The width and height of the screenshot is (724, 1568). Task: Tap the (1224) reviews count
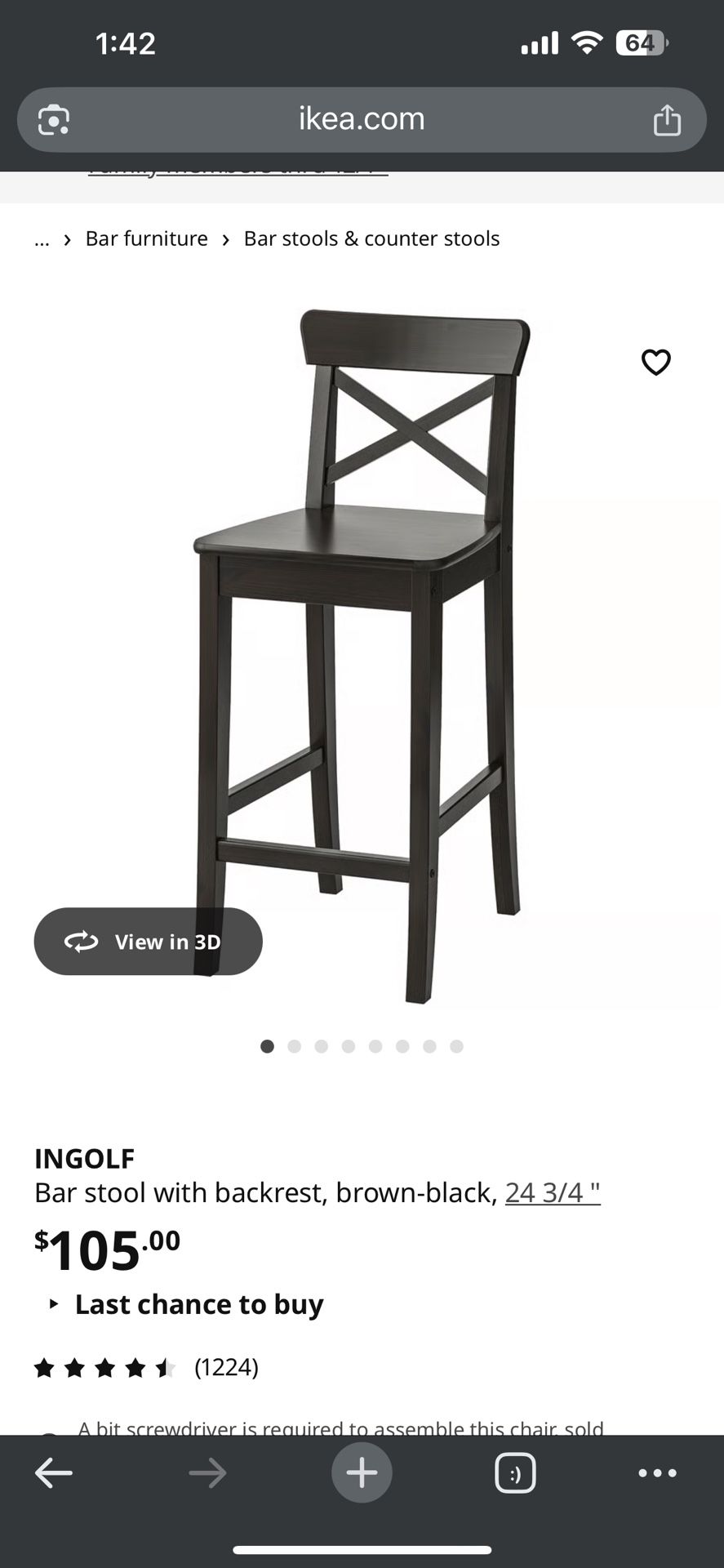coord(227,1367)
